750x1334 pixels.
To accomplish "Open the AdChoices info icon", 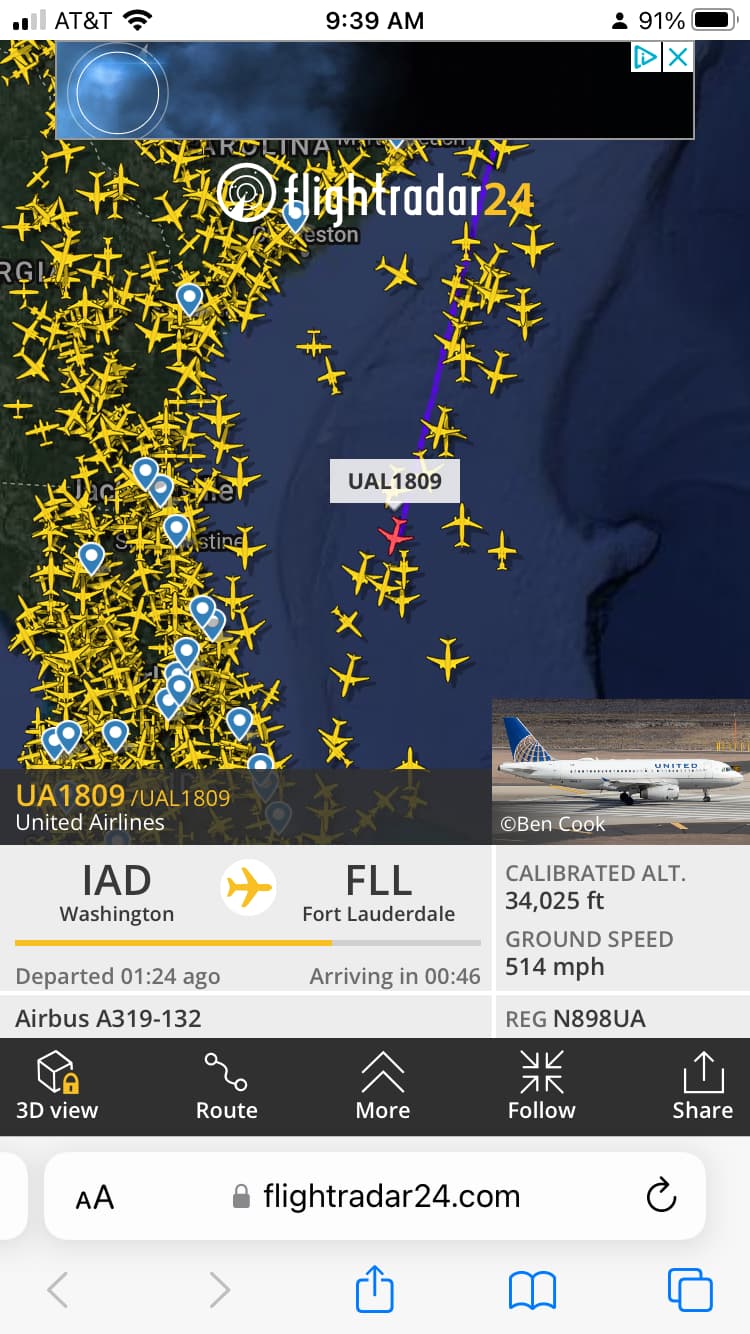I will 647,57.
